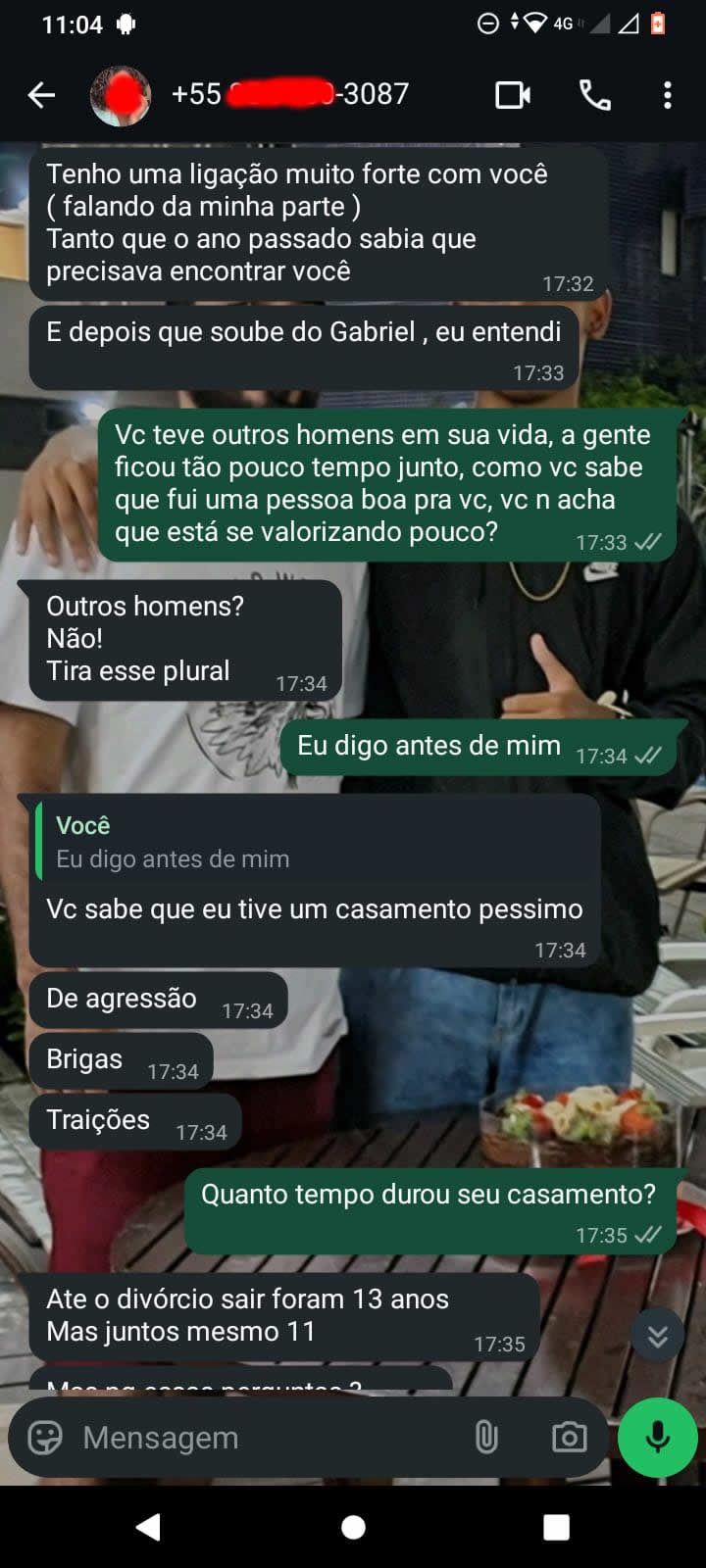Open the emoji picker

(45, 1438)
